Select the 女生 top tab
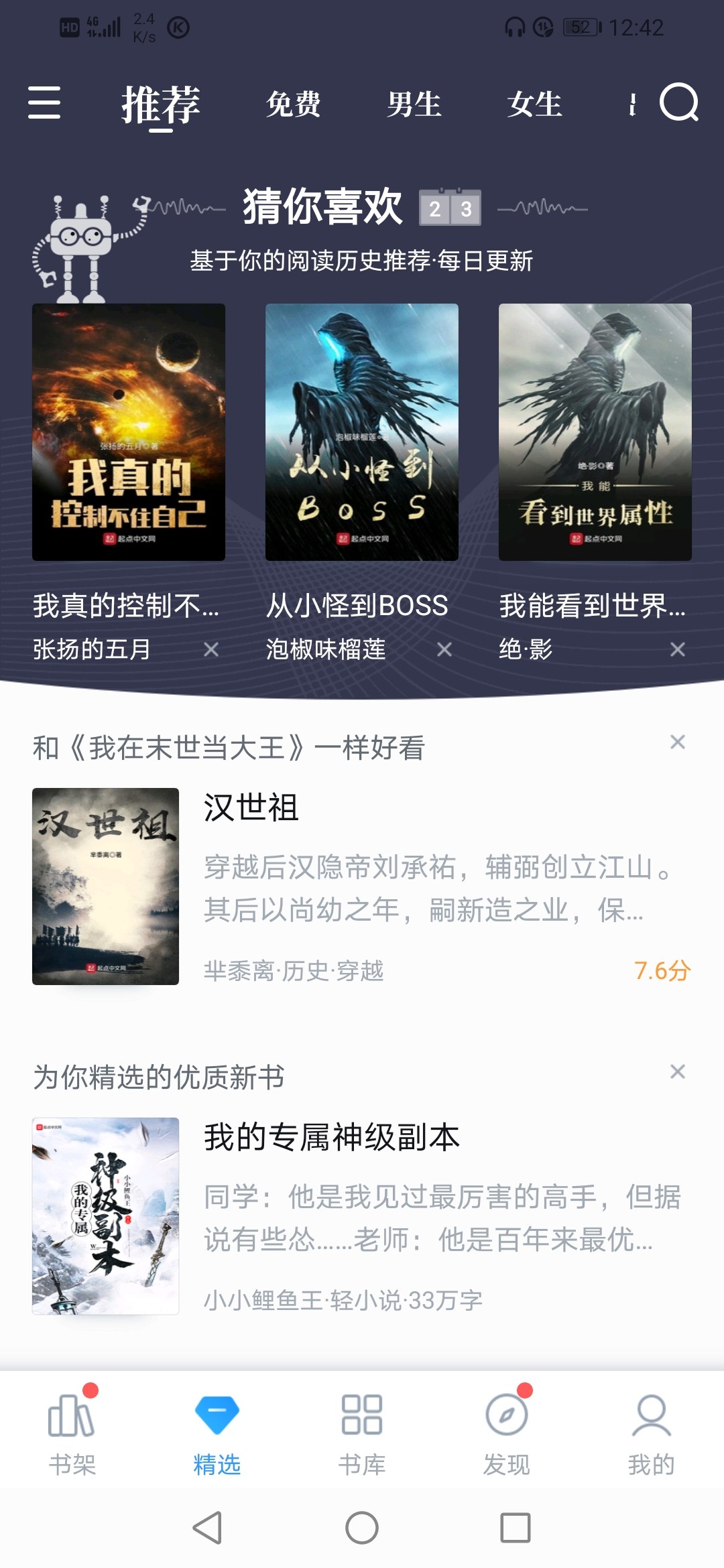This screenshot has height=1568, width=724. pos(534,104)
